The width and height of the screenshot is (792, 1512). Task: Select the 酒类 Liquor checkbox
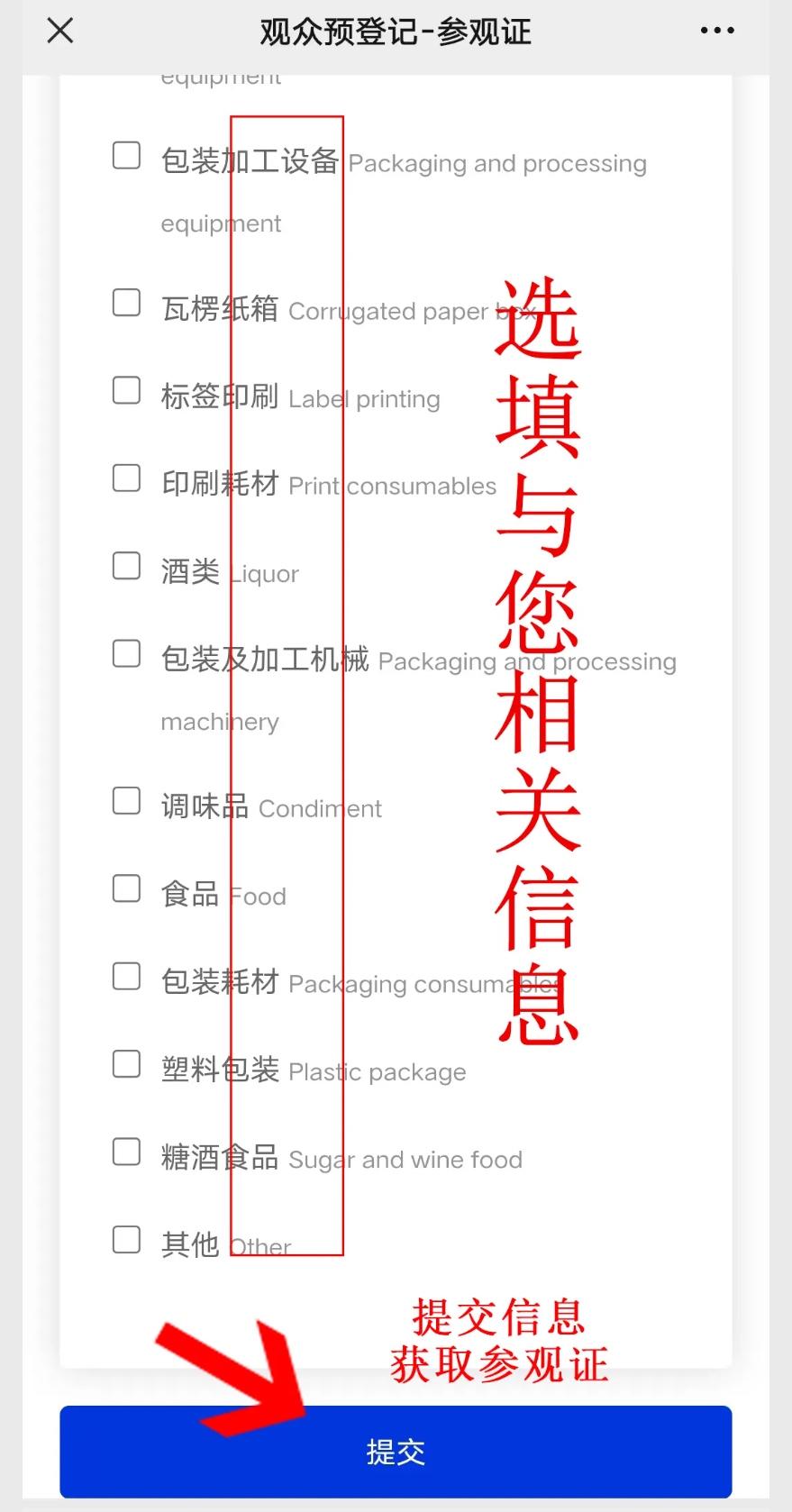[126, 566]
